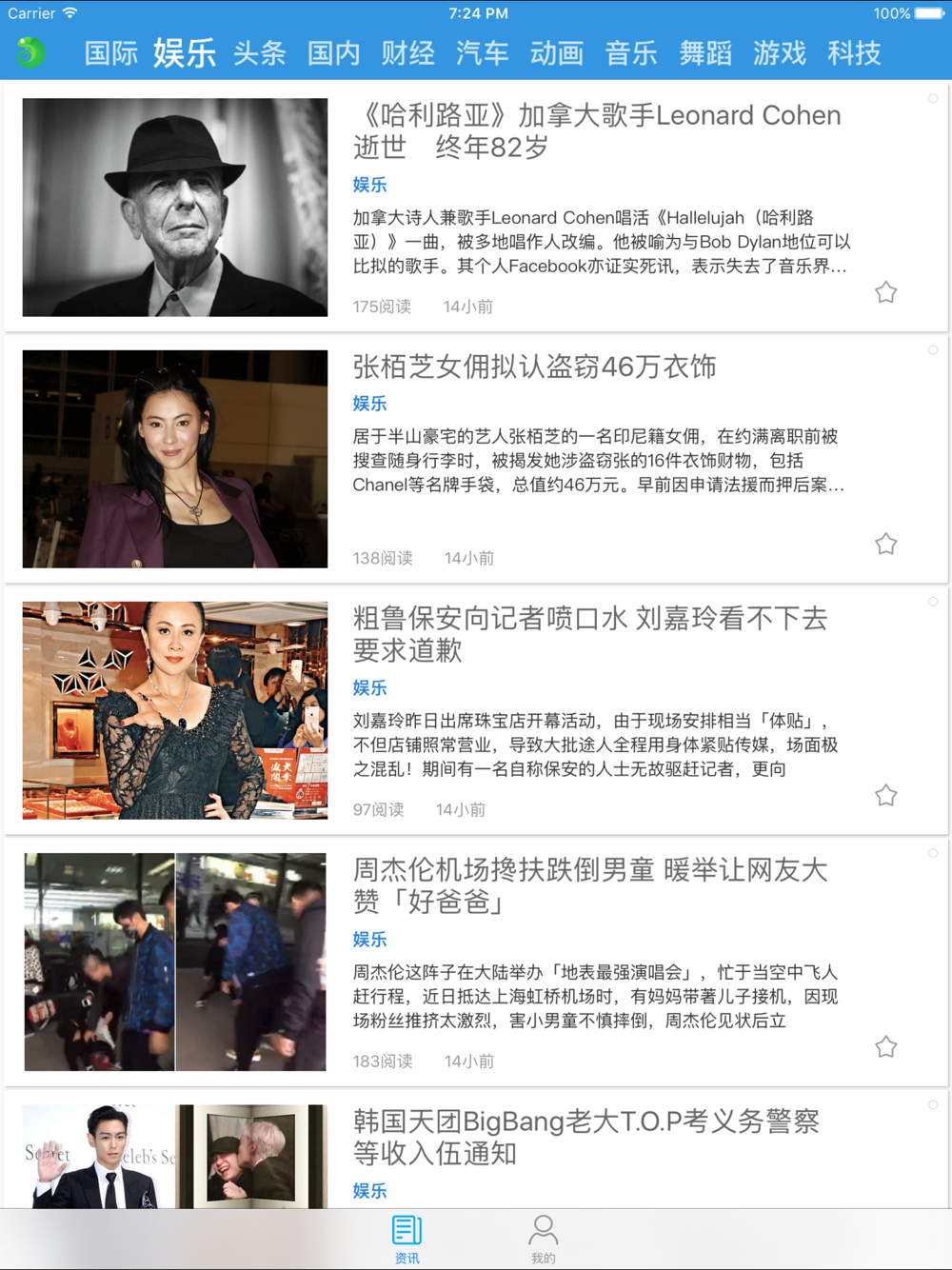Go to the 汽车 tab
952x1270 pixels.
click(483, 53)
